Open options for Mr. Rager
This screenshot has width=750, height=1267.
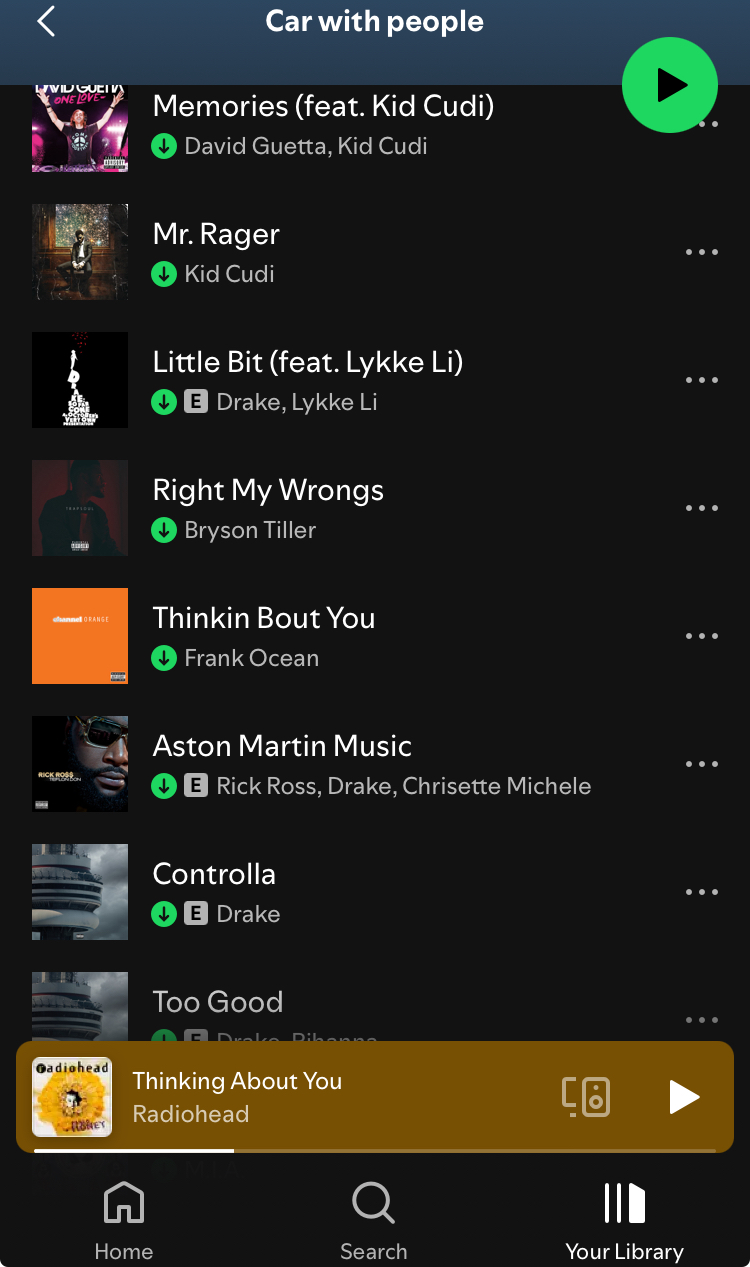(x=702, y=252)
